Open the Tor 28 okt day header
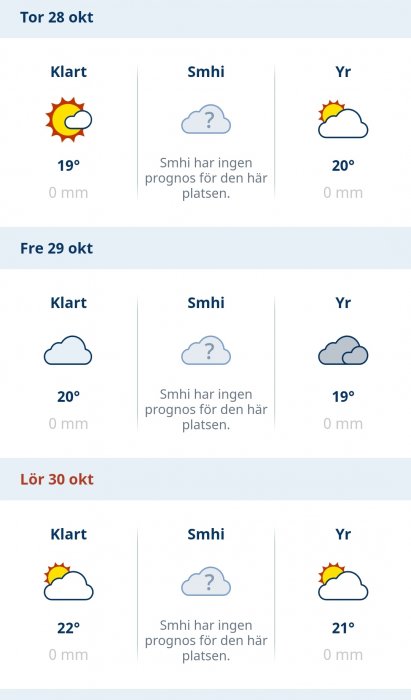 (x=205, y=18)
